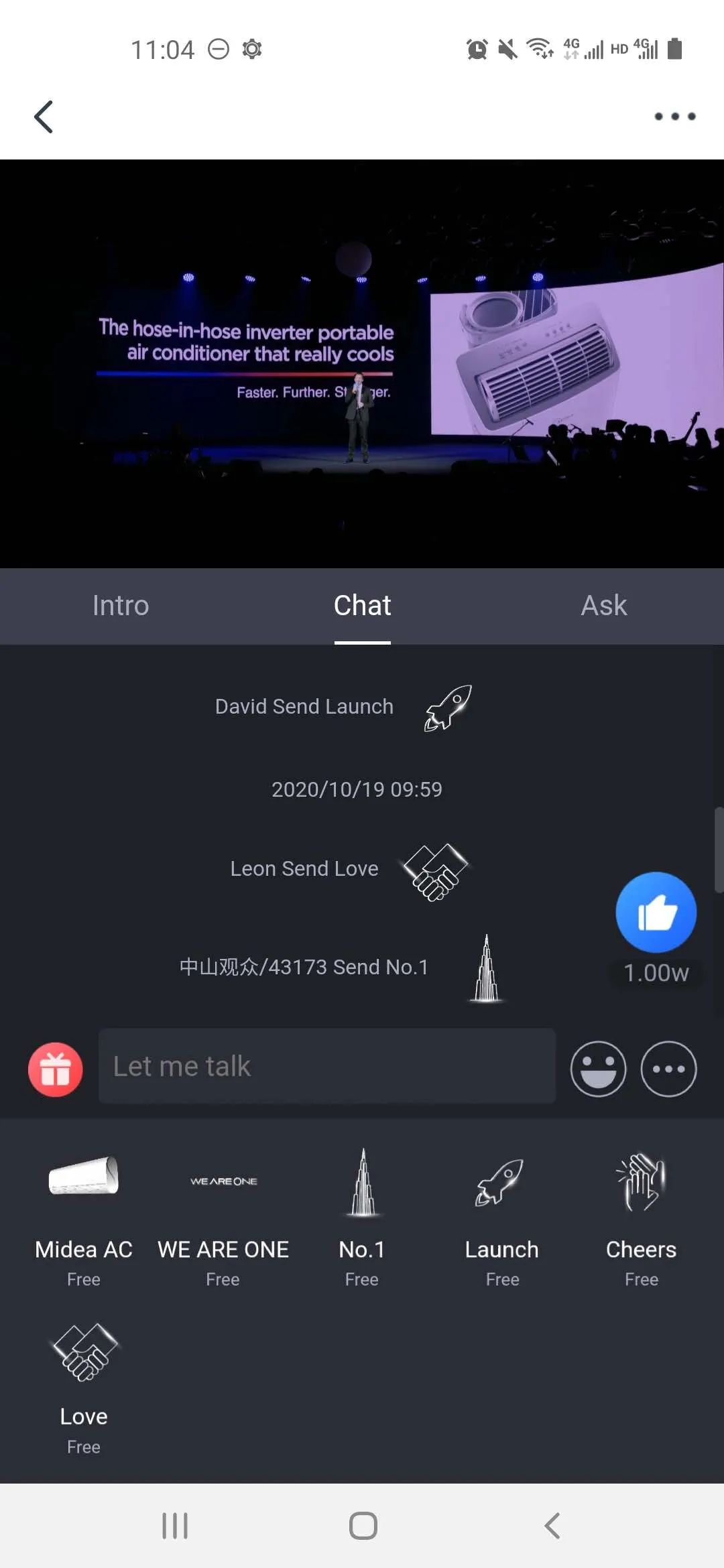Image resolution: width=724 pixels, height=1568 pixels.
Task: Switch to the Ask tab
Action: tap(603, 606)
